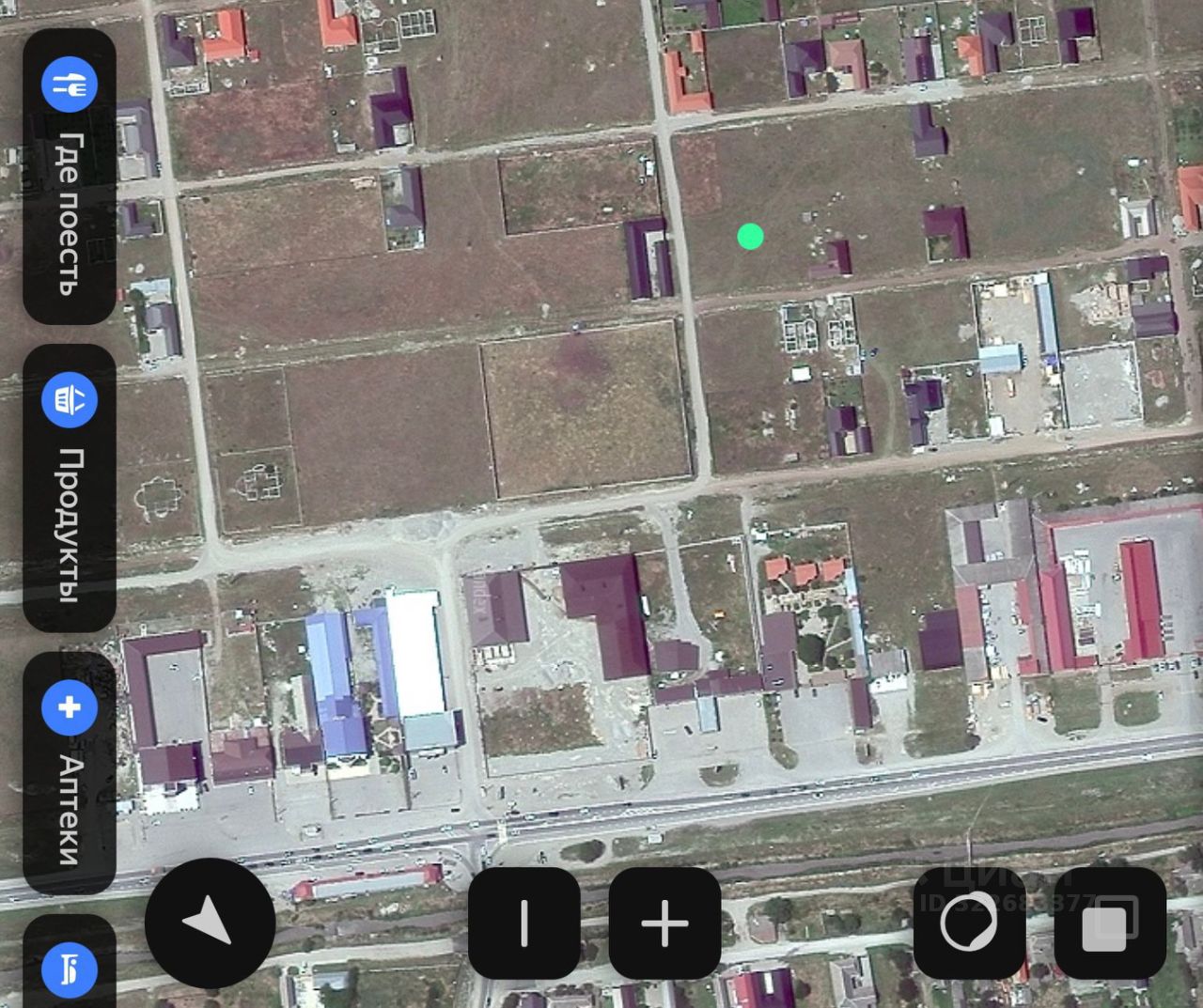Select the 'Продукты' category chip
This screenshot has width=1203, height=1008.
[70, 488]
